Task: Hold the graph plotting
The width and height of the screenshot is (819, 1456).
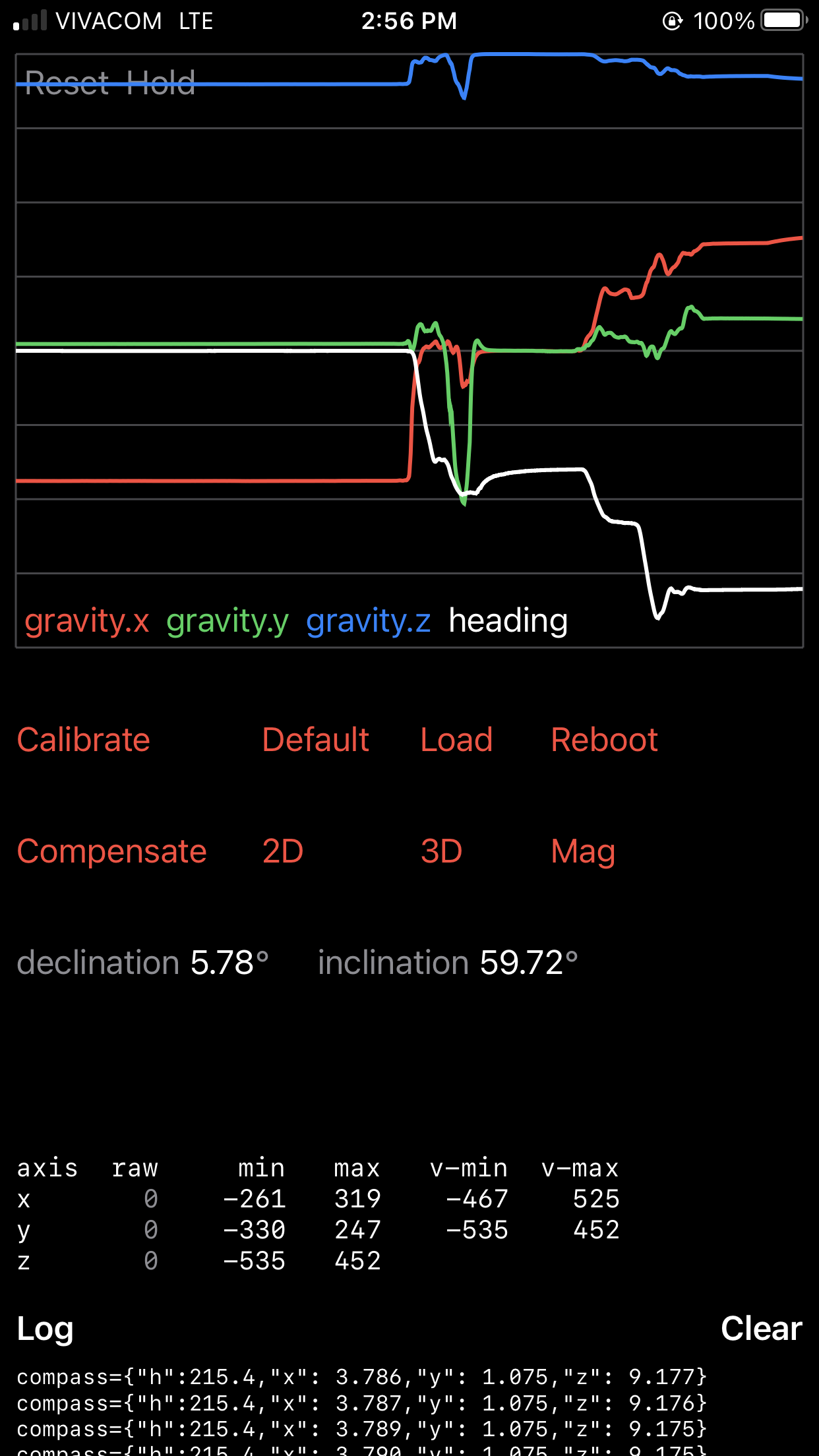Action: pos(161,84)
